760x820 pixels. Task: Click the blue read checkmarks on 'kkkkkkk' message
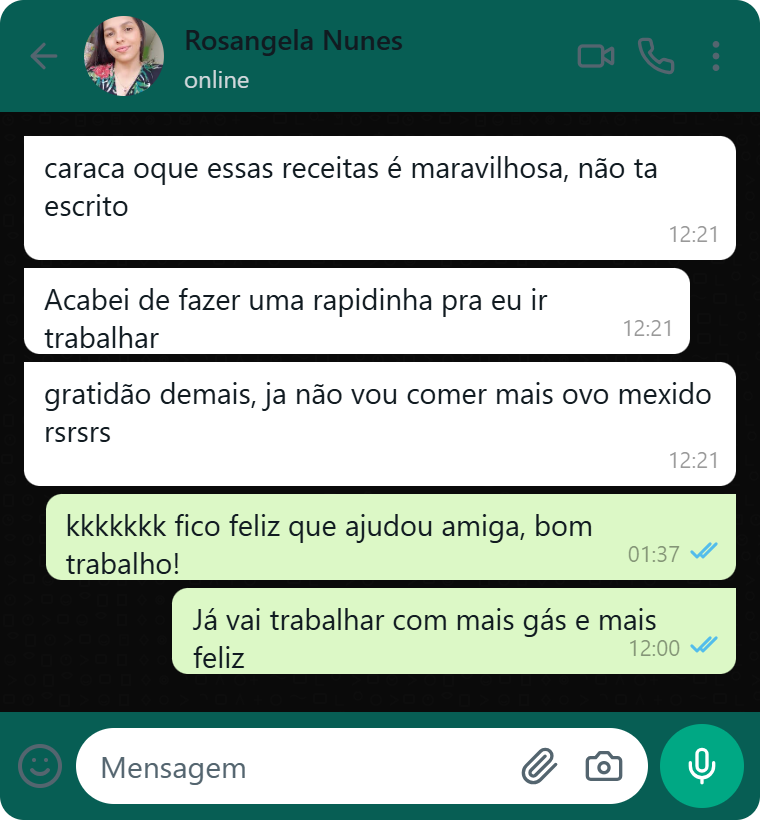click(703, 550)
